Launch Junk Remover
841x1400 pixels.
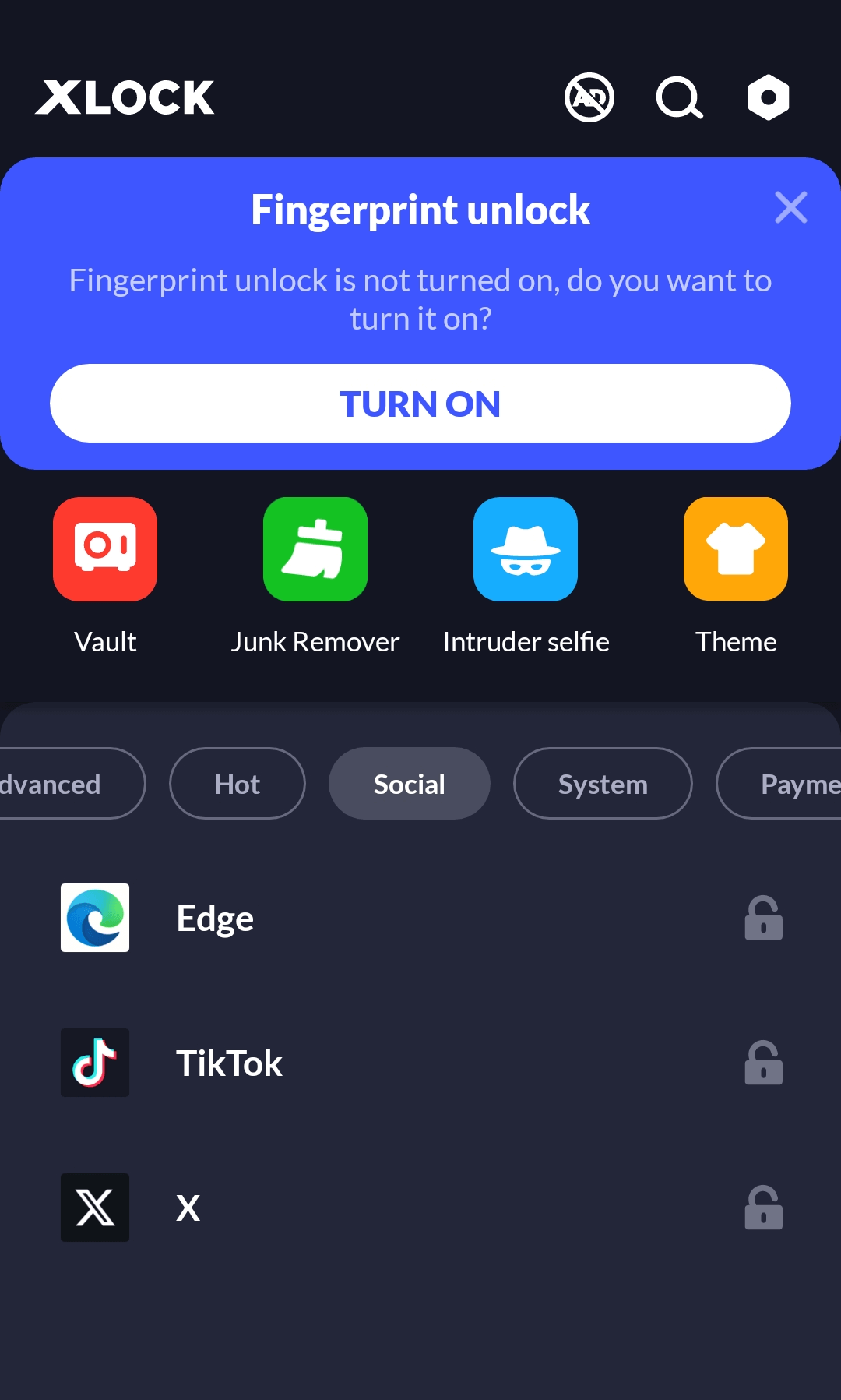tap(315, 549)
